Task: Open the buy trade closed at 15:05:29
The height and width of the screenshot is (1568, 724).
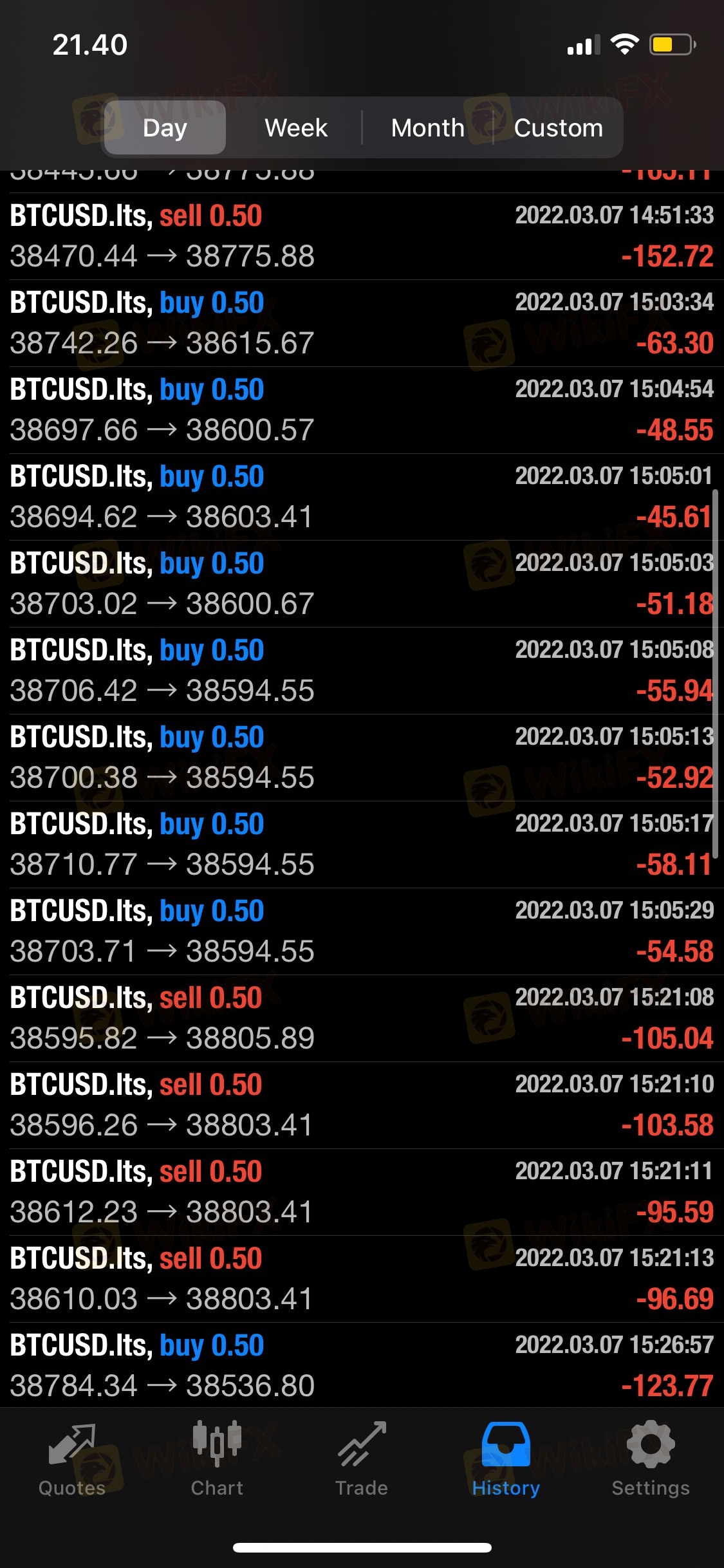Action: pos(362,931)
